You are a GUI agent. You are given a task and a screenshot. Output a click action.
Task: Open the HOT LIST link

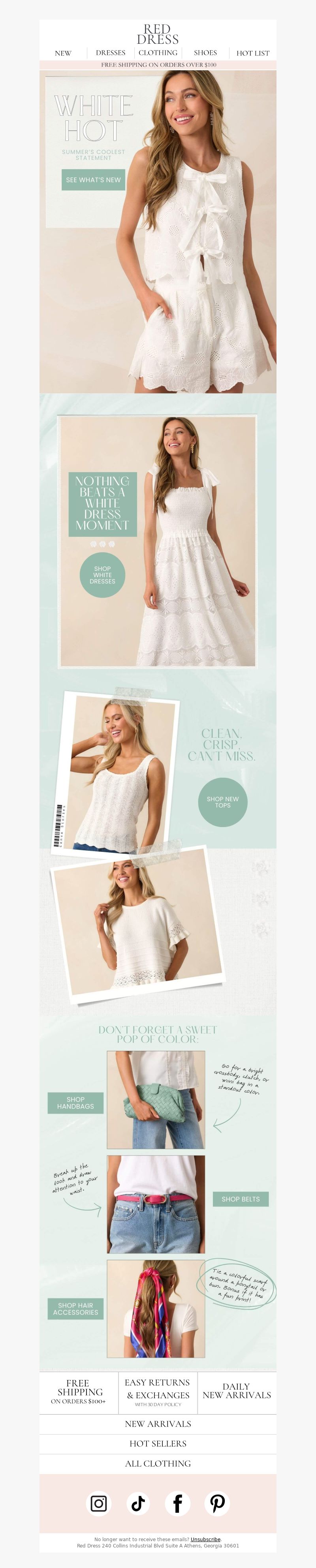coord(253,53)
